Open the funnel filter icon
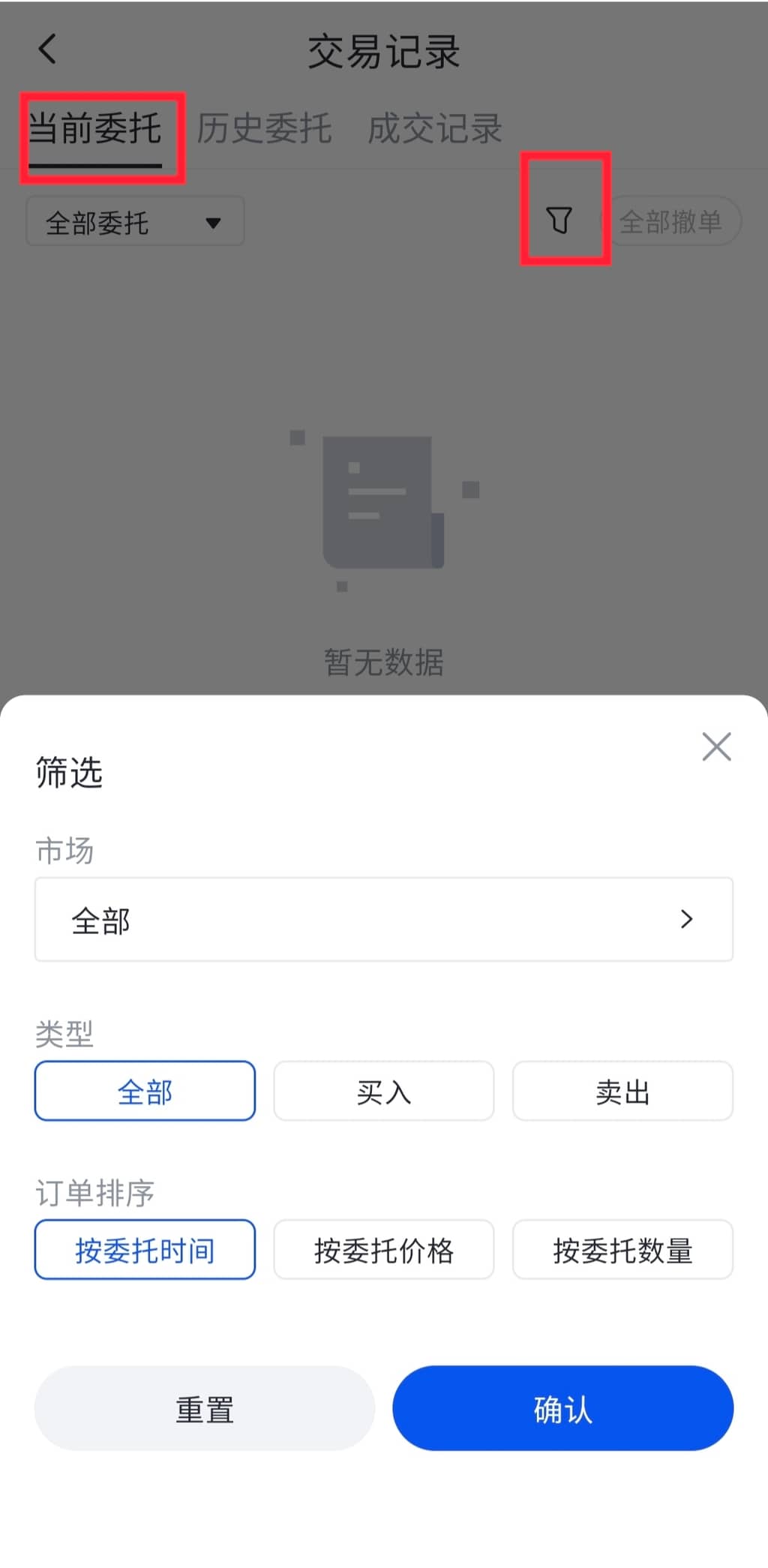Image resolution: width=768 pixels, height=1568 pixels. pyautogui.click(x=559, y=221)
